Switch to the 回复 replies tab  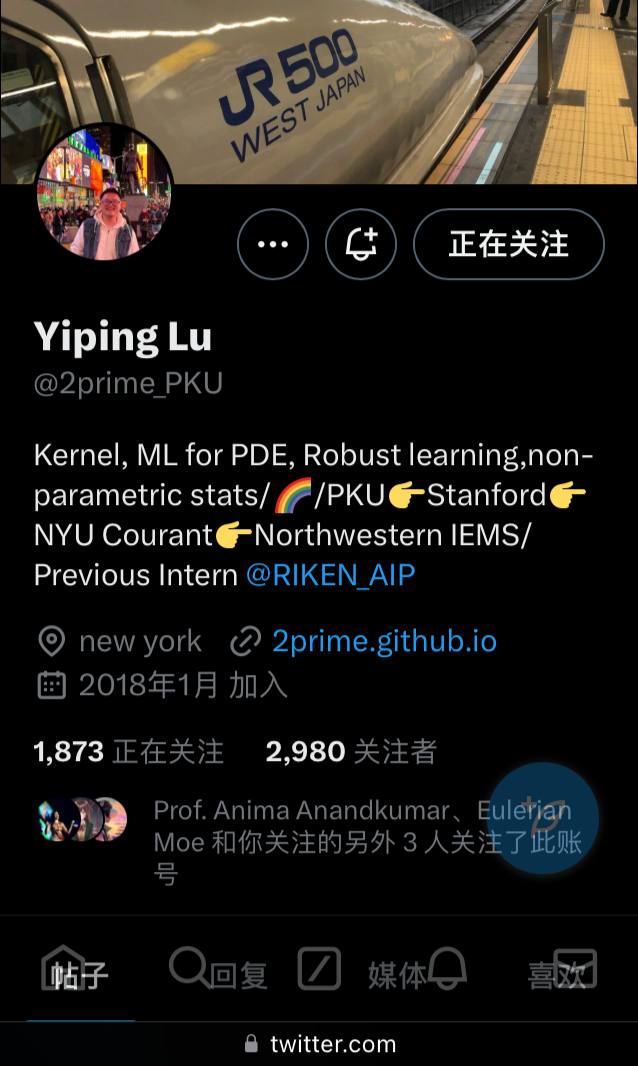(x=238, y=975)
